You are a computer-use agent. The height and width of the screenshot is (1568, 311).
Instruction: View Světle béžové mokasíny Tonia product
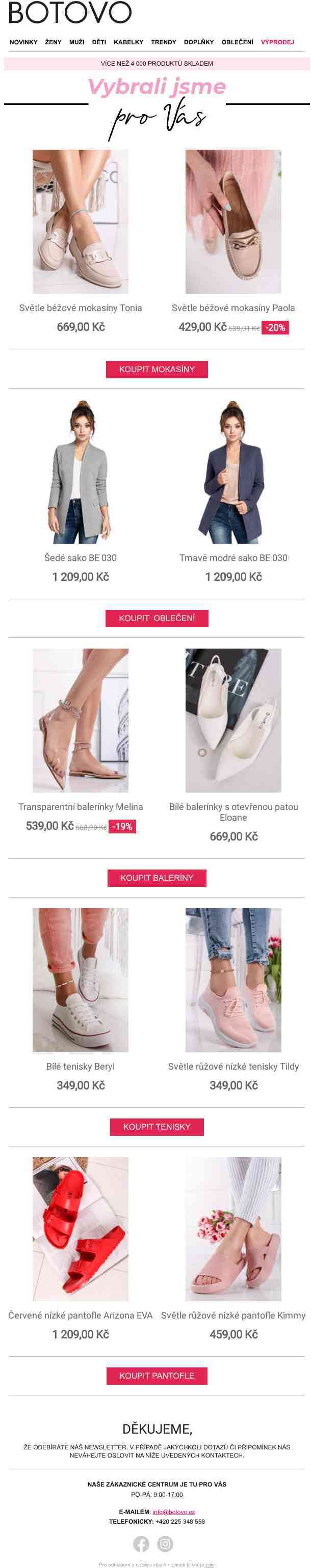[x=81, y=221]
